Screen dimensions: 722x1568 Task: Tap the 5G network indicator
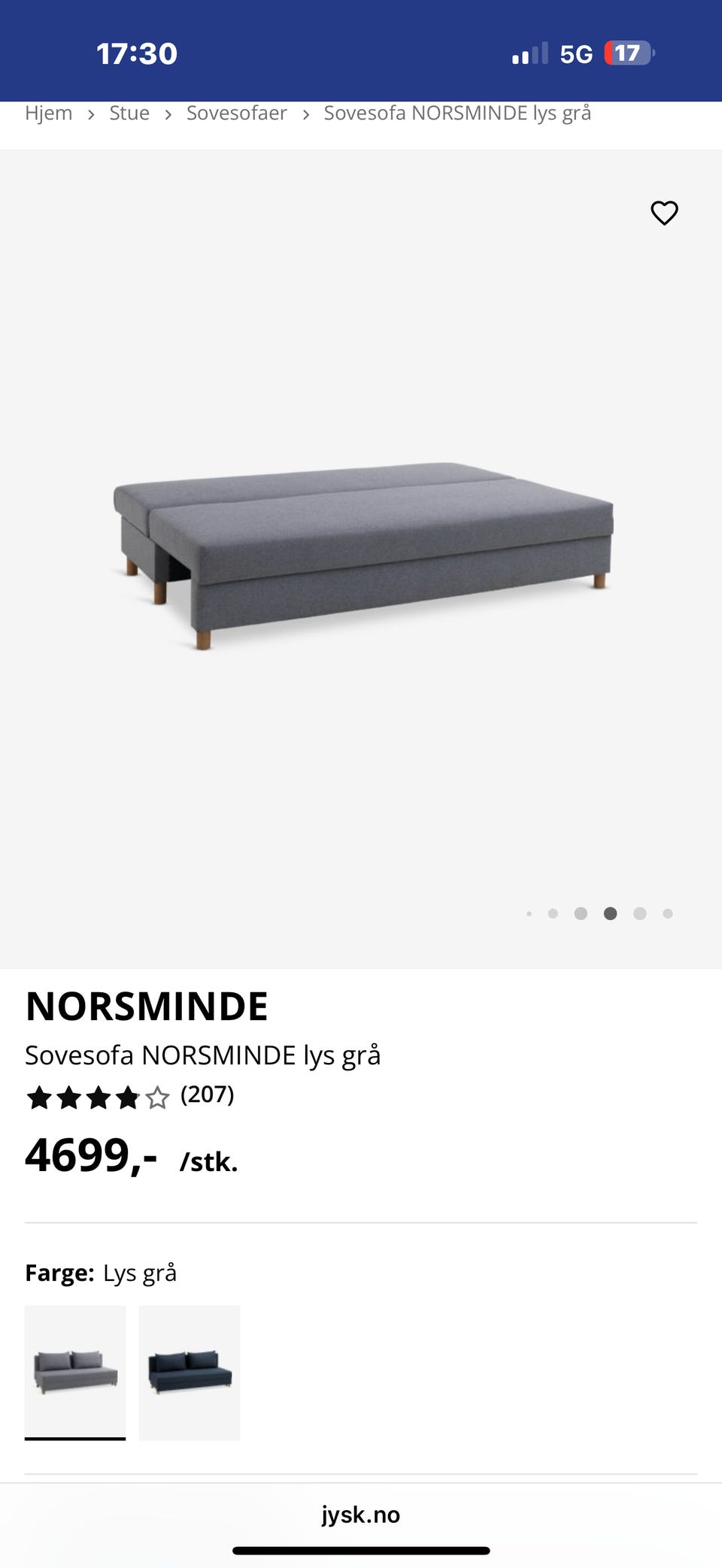click(x=576, y=53)
